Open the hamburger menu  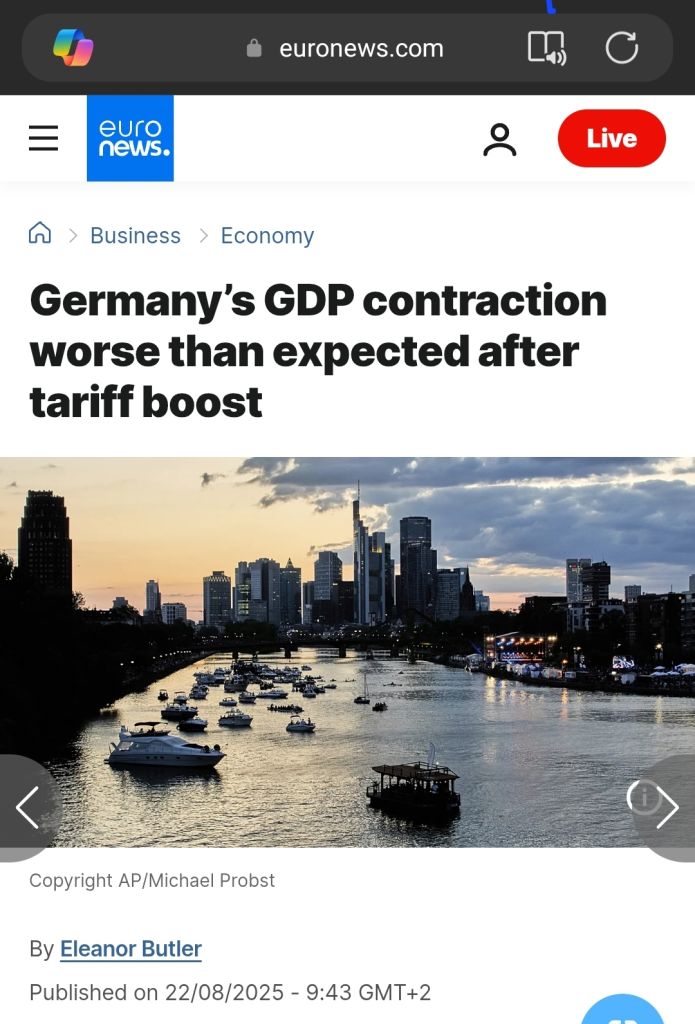tap(43, 138)
